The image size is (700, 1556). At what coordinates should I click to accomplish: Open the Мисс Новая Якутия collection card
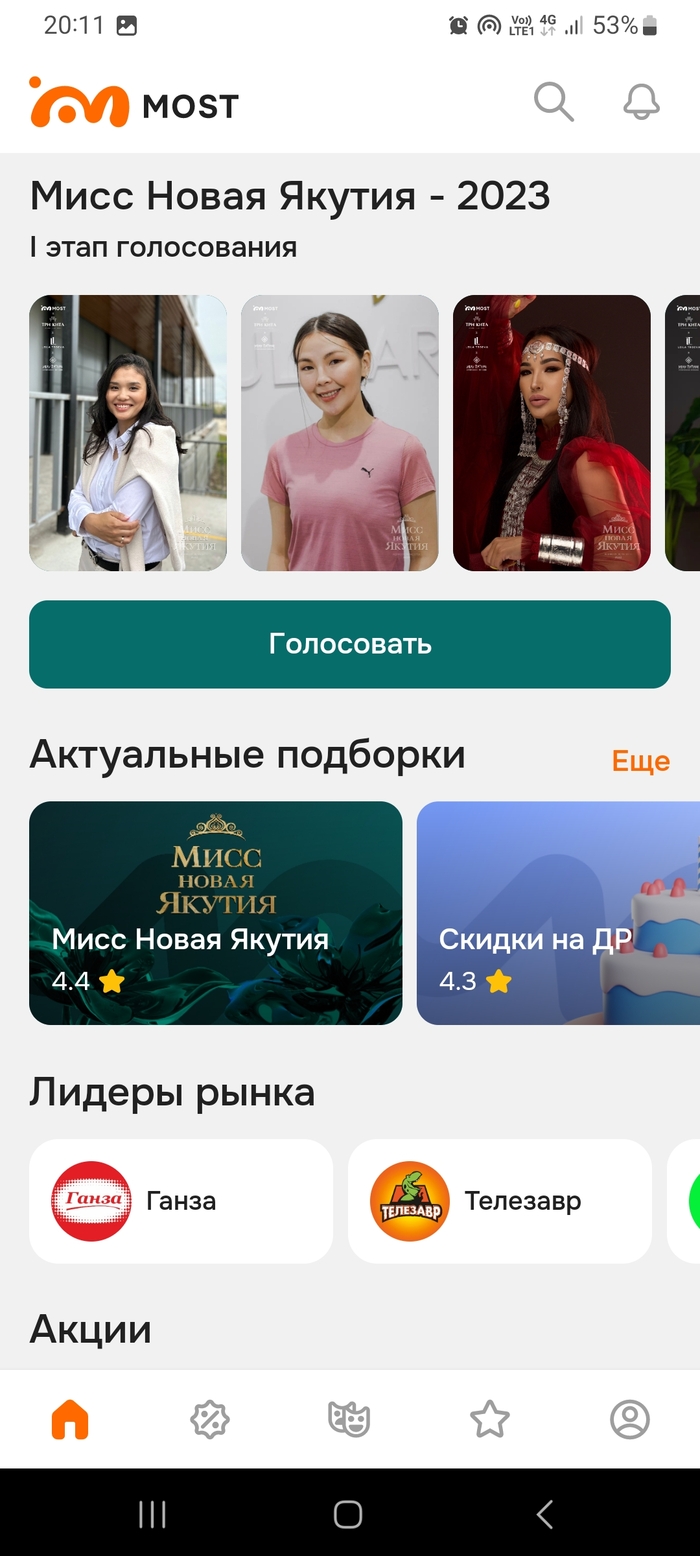[x=216, y=913]
